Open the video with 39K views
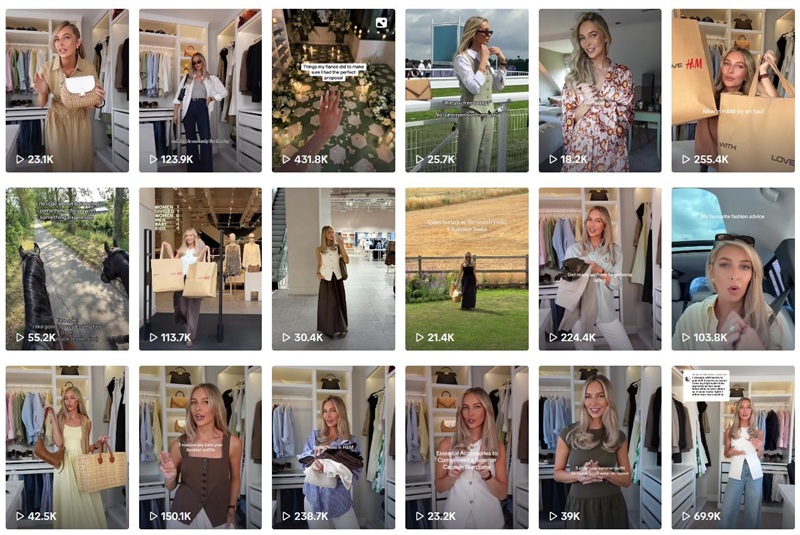Screen dimensions: 800x535 (600, 446)
